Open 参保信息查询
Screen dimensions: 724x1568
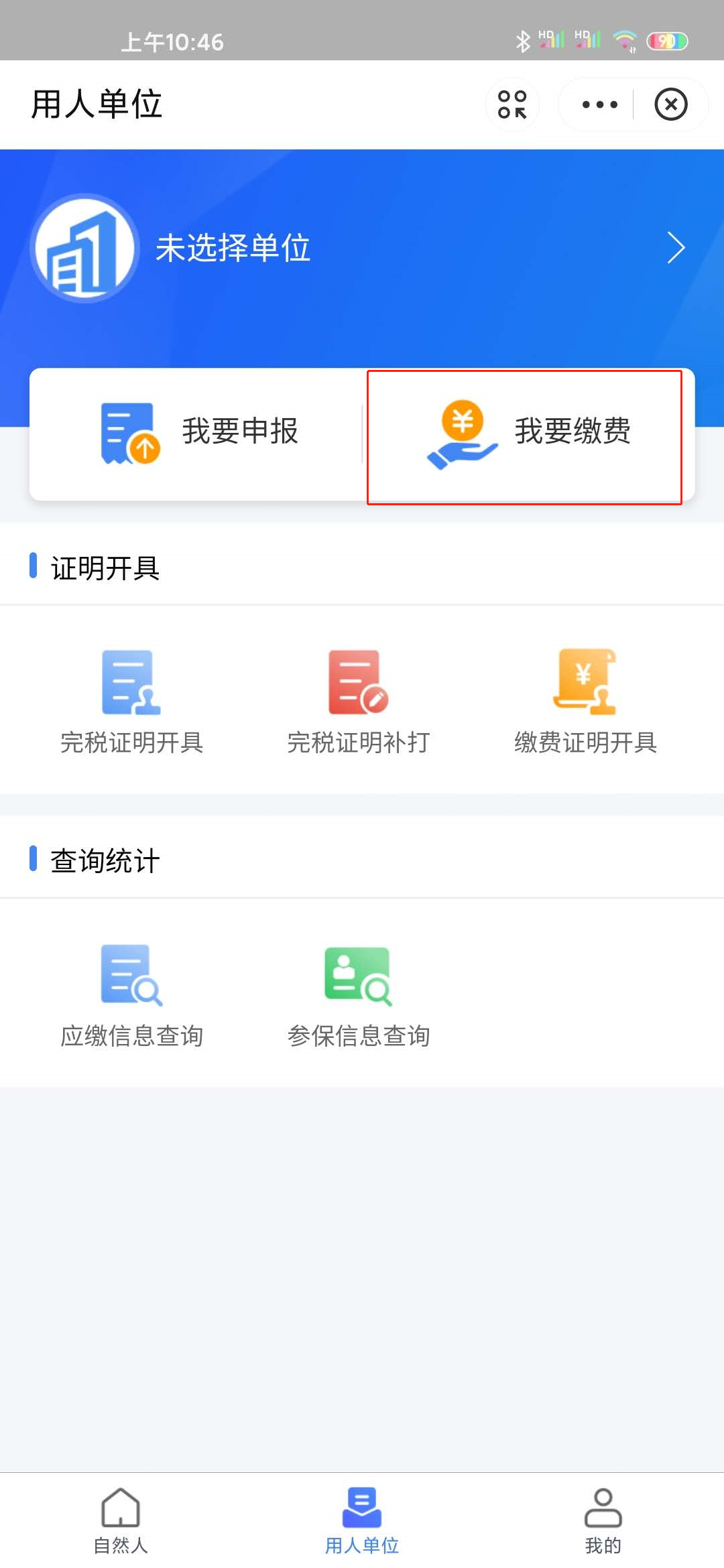coord(359,996)
